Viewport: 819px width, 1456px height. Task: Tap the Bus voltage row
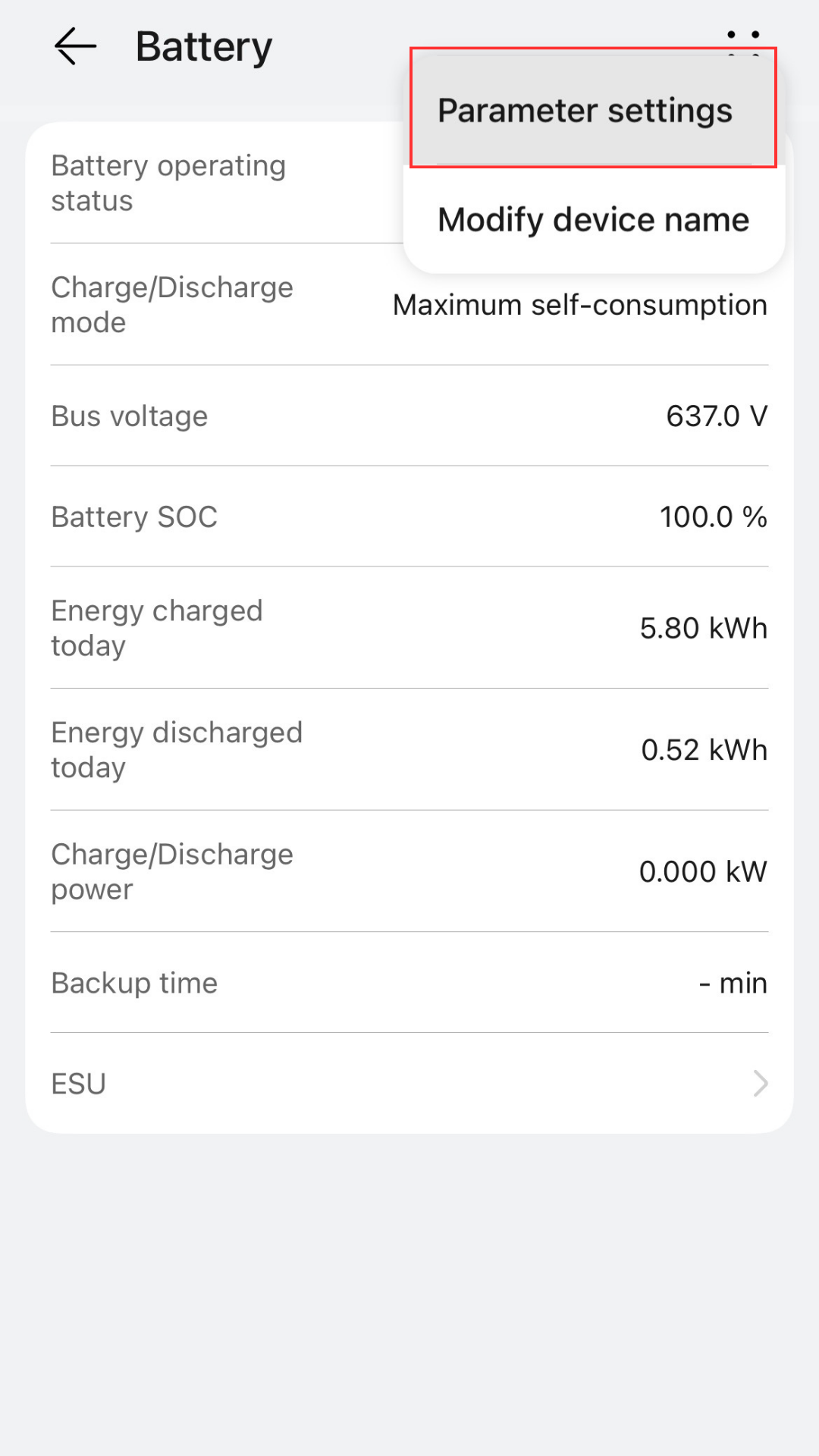(x=409, y=416)
